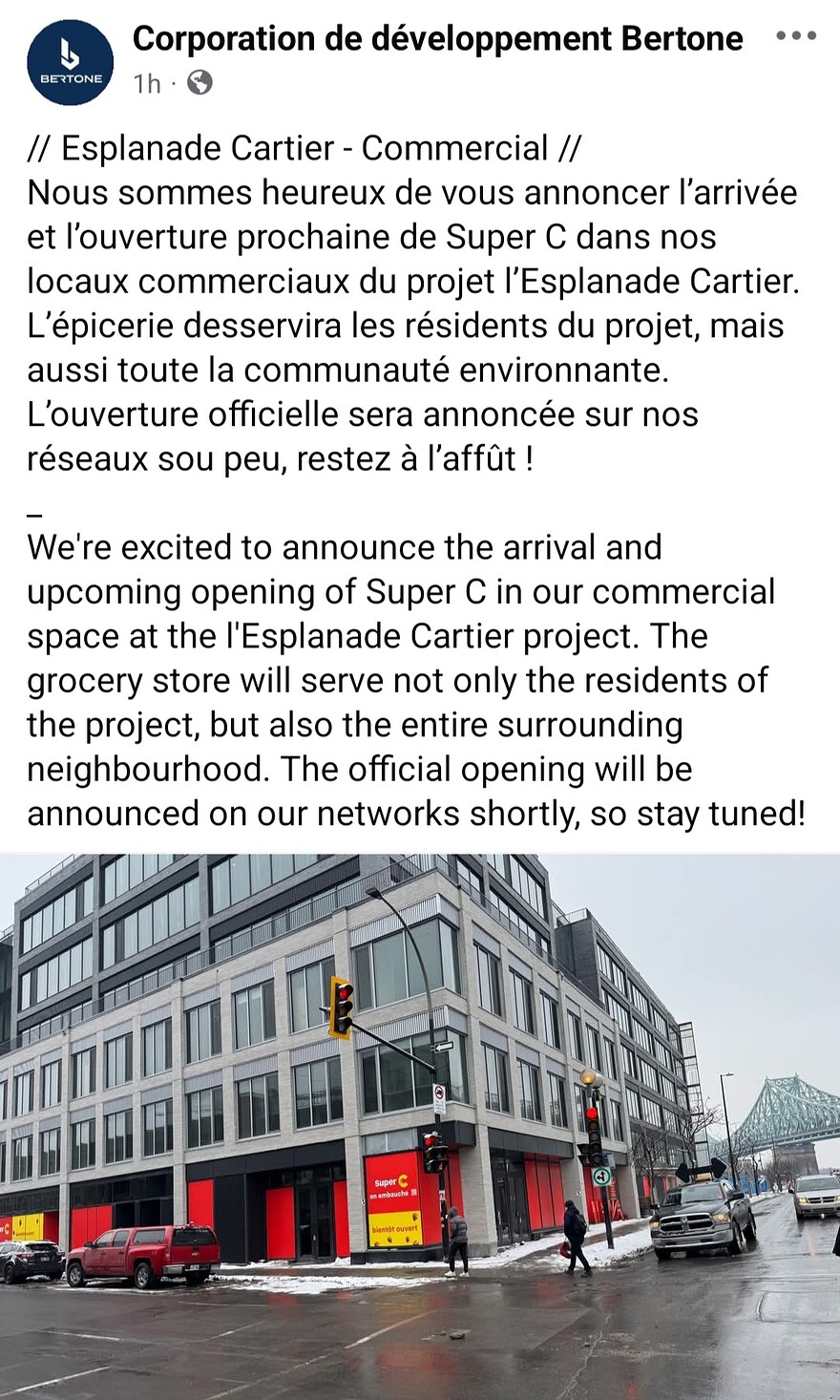Open Corporation de développement Bertone's profile picture
840x1400 pixels.
pos(70,62)
